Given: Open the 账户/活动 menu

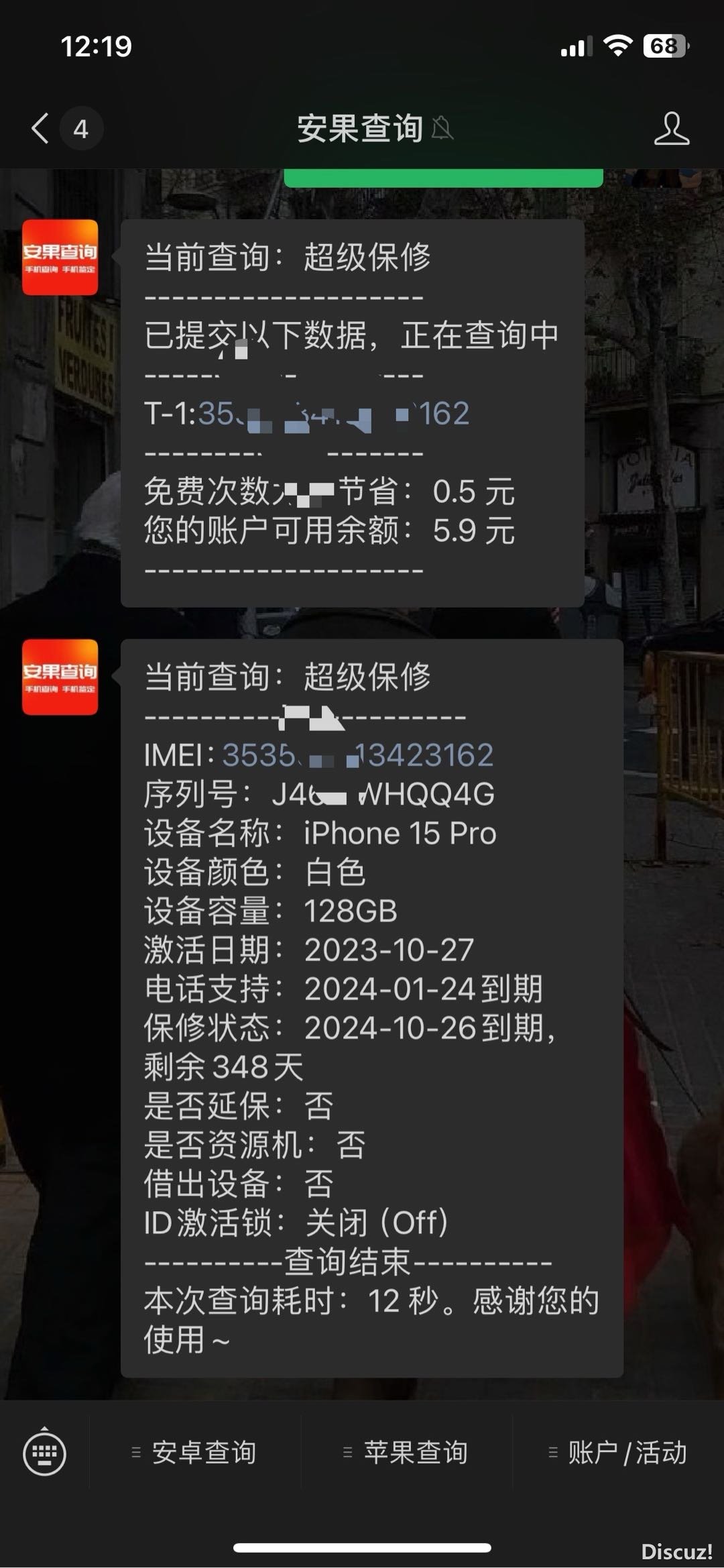Looking at the screenshot, I should 618,1453.
